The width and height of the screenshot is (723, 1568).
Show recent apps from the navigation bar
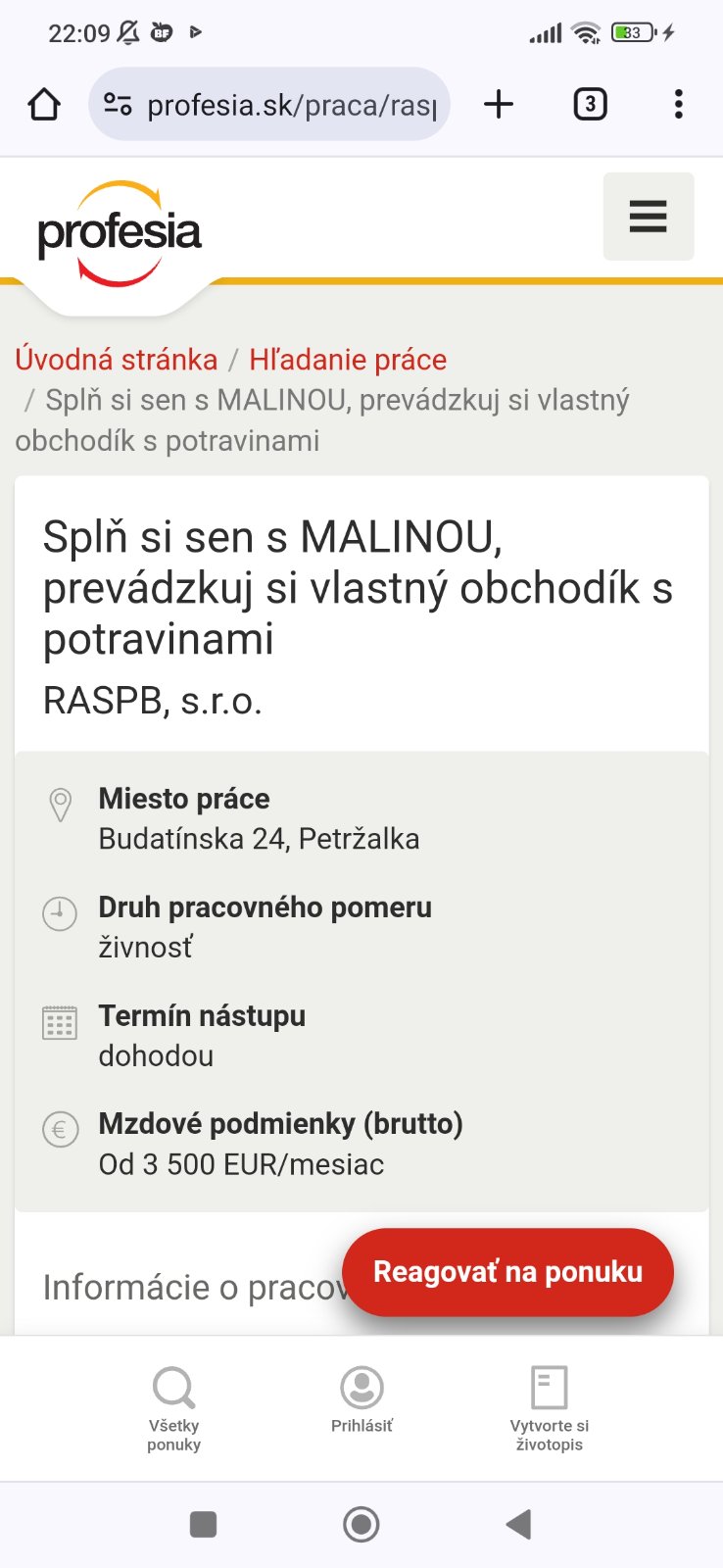pyautogui.click(x=203, y=1524)
